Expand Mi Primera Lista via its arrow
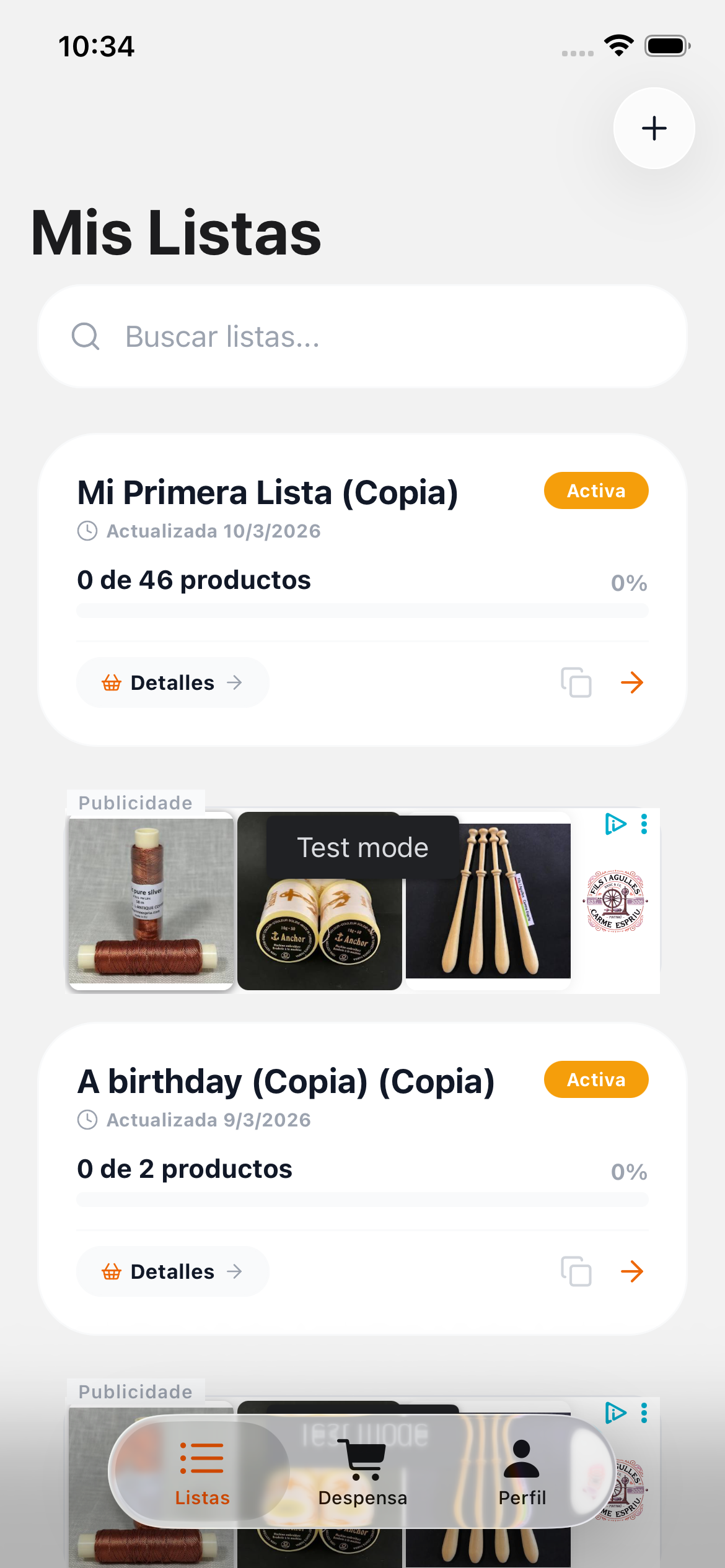Screen dimensions: 725x1568 [x=633, y=682]
